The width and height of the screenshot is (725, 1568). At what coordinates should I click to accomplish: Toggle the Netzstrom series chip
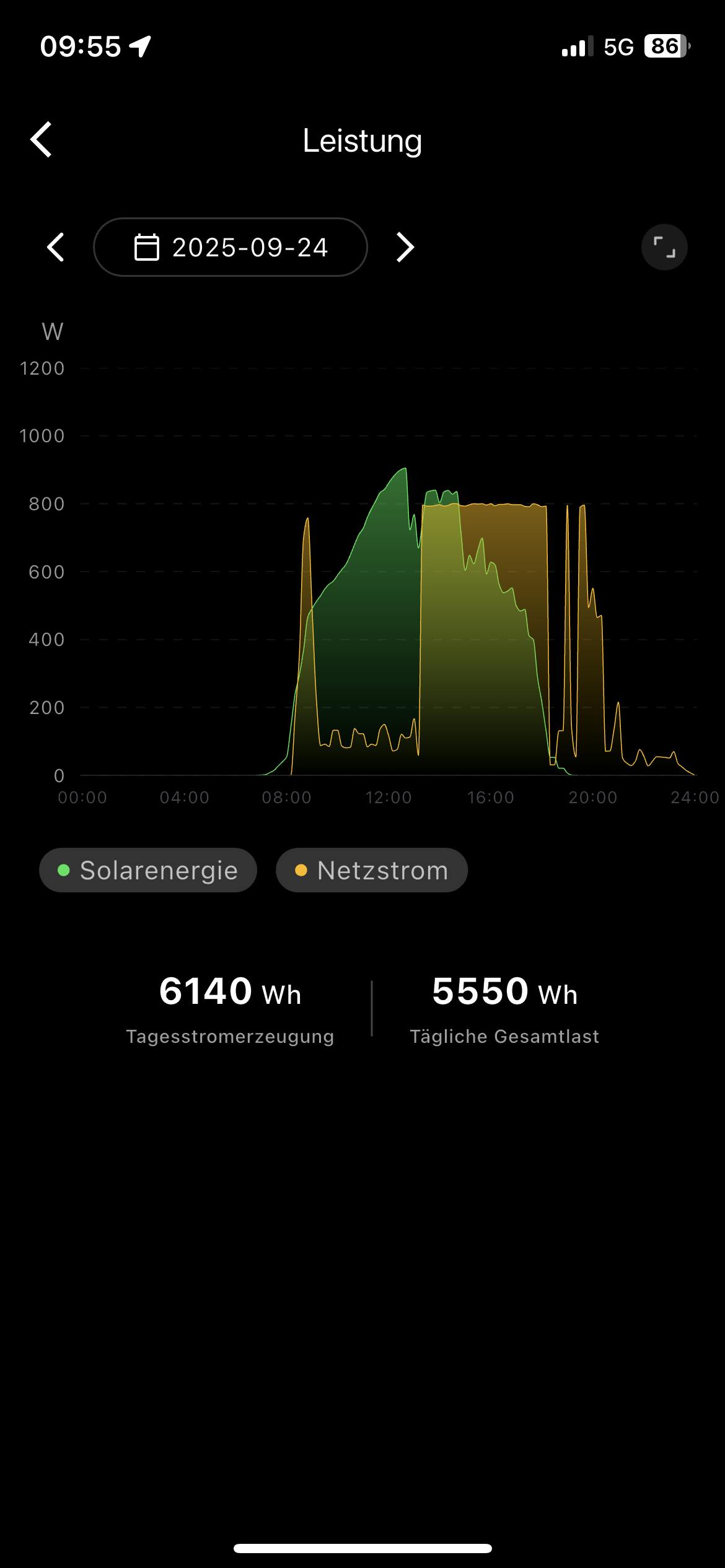click(x=372, y=871)
